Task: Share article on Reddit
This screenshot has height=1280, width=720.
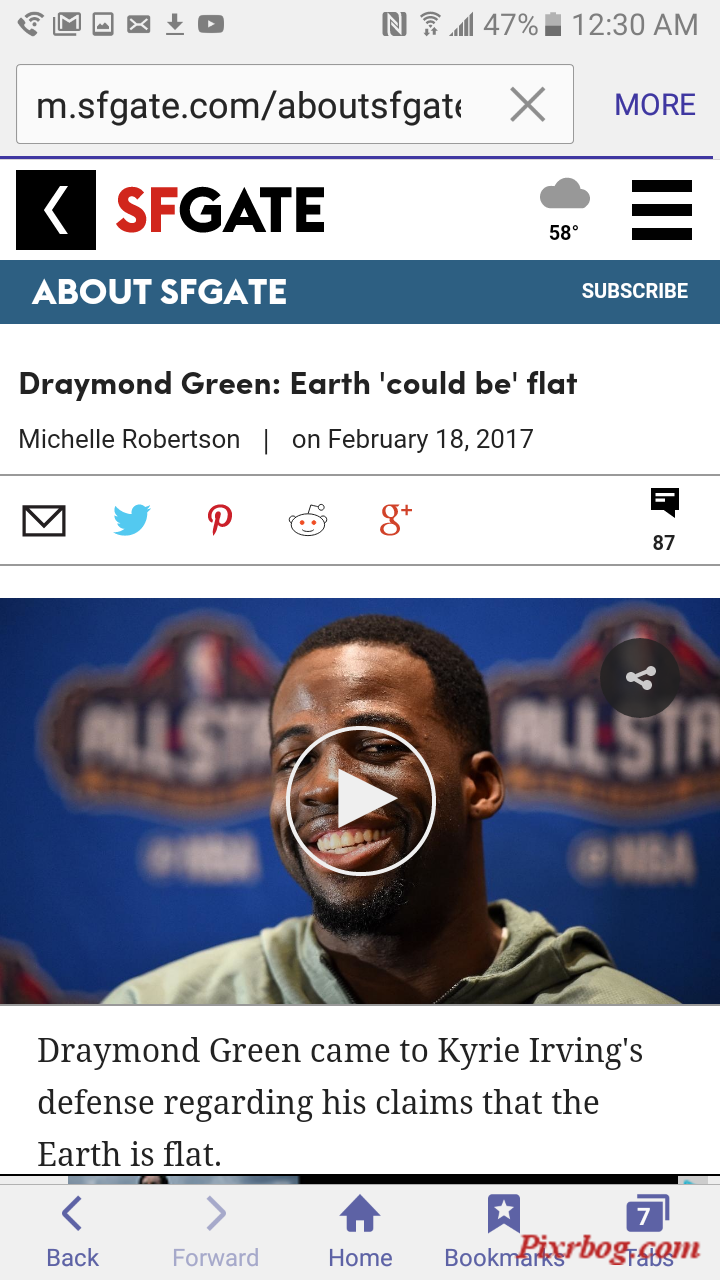Action: [x=308, y=520]
